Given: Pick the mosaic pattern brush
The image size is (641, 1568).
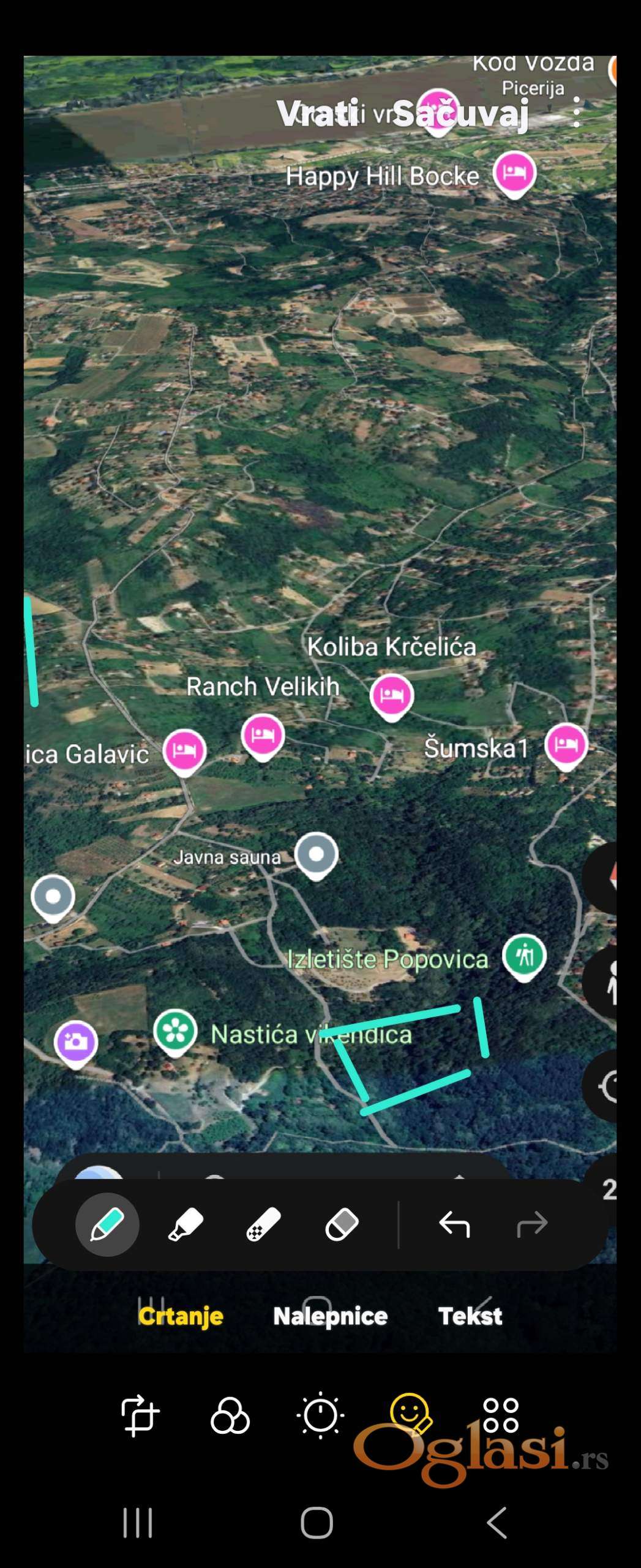Looking at the screenshot, I should coord(263,1224).
